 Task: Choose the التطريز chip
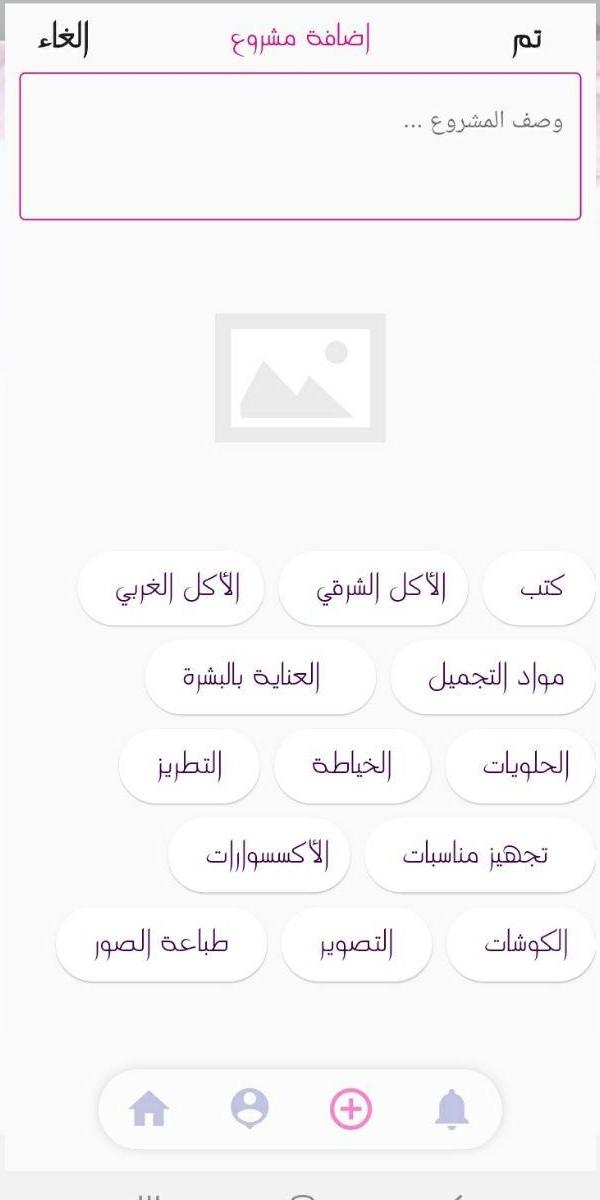tap(189, 767)
